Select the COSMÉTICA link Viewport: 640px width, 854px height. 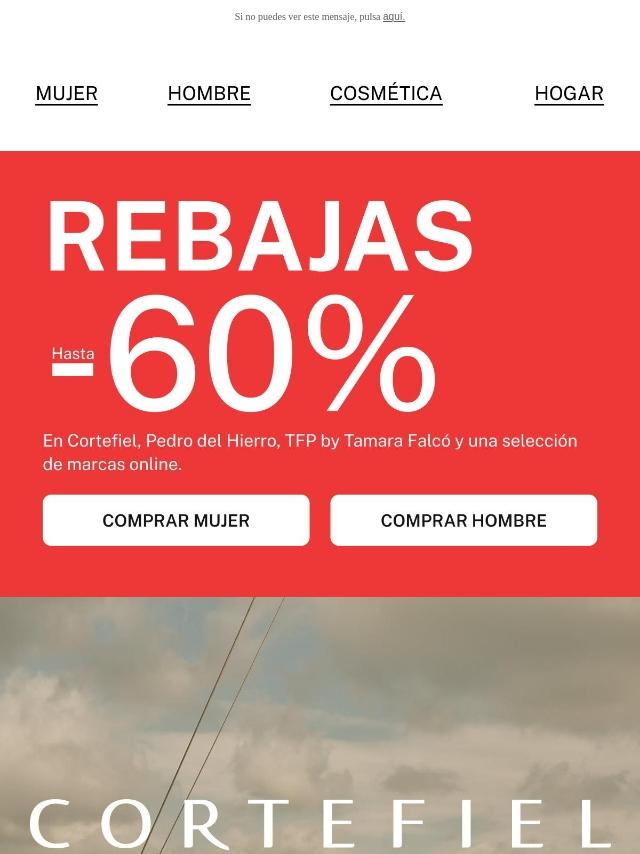click(x=386, y=93)
